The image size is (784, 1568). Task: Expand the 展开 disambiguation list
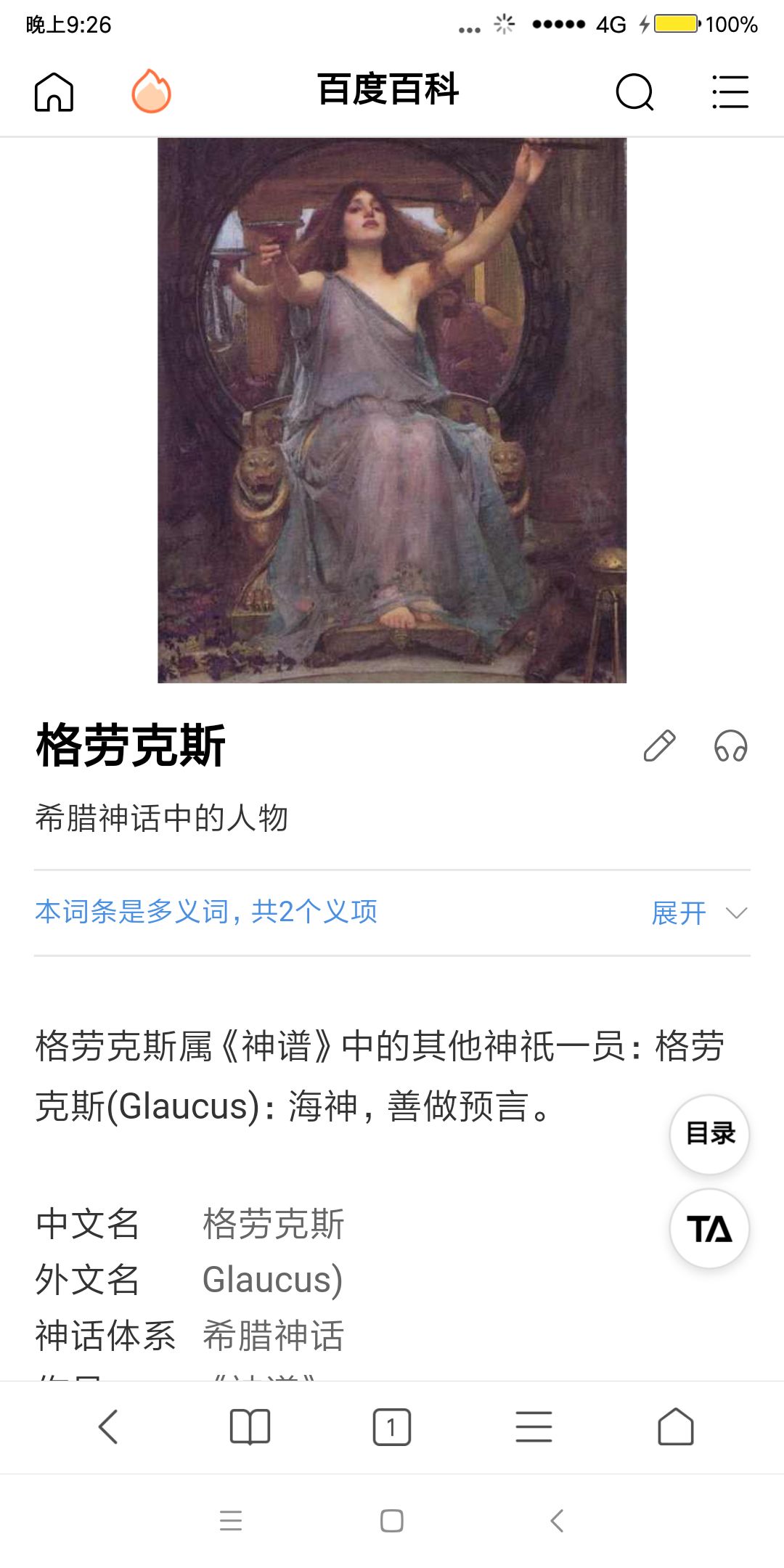[698, 912]
